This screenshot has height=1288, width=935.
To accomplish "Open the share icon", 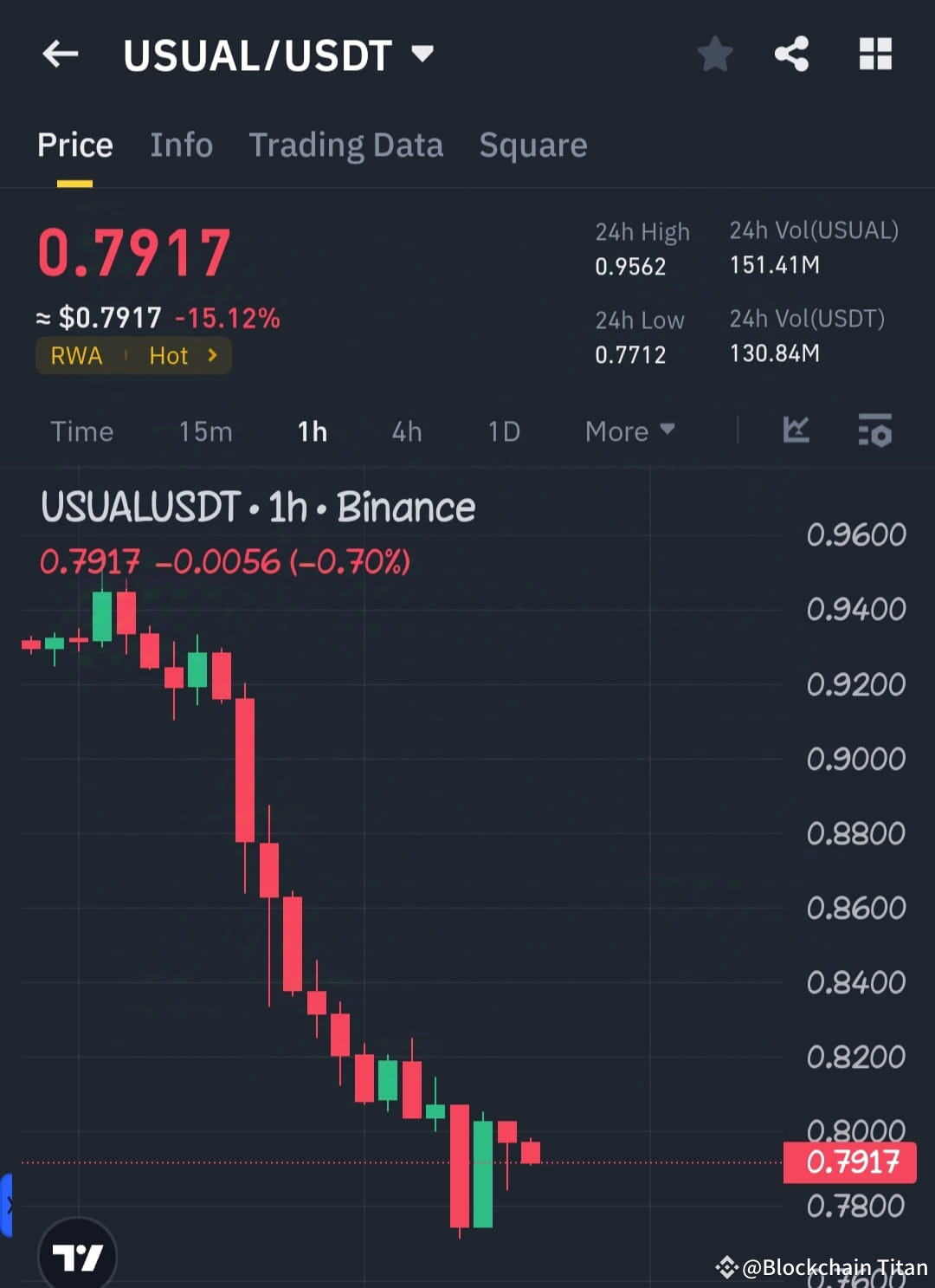I will click(790, 54).
